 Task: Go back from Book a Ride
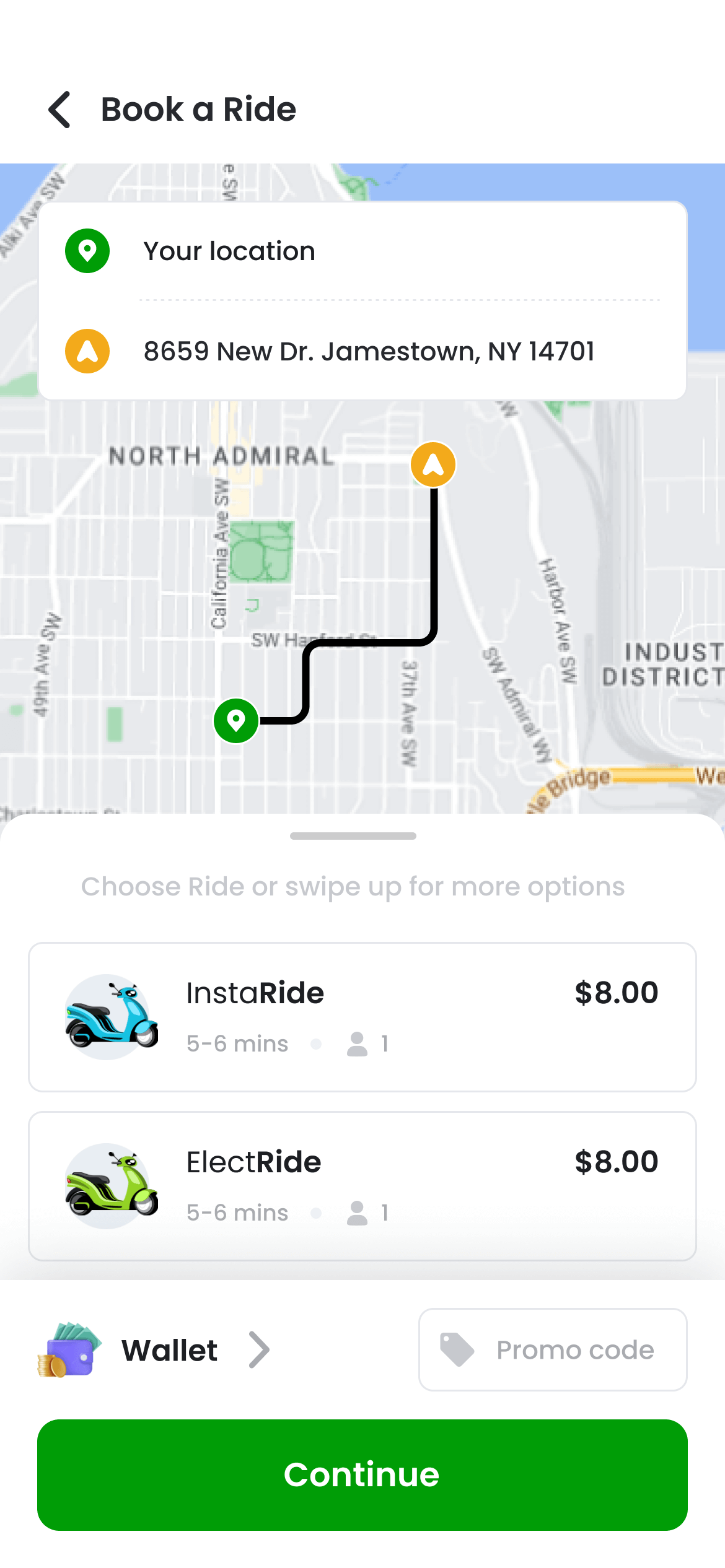click(60, 110)
